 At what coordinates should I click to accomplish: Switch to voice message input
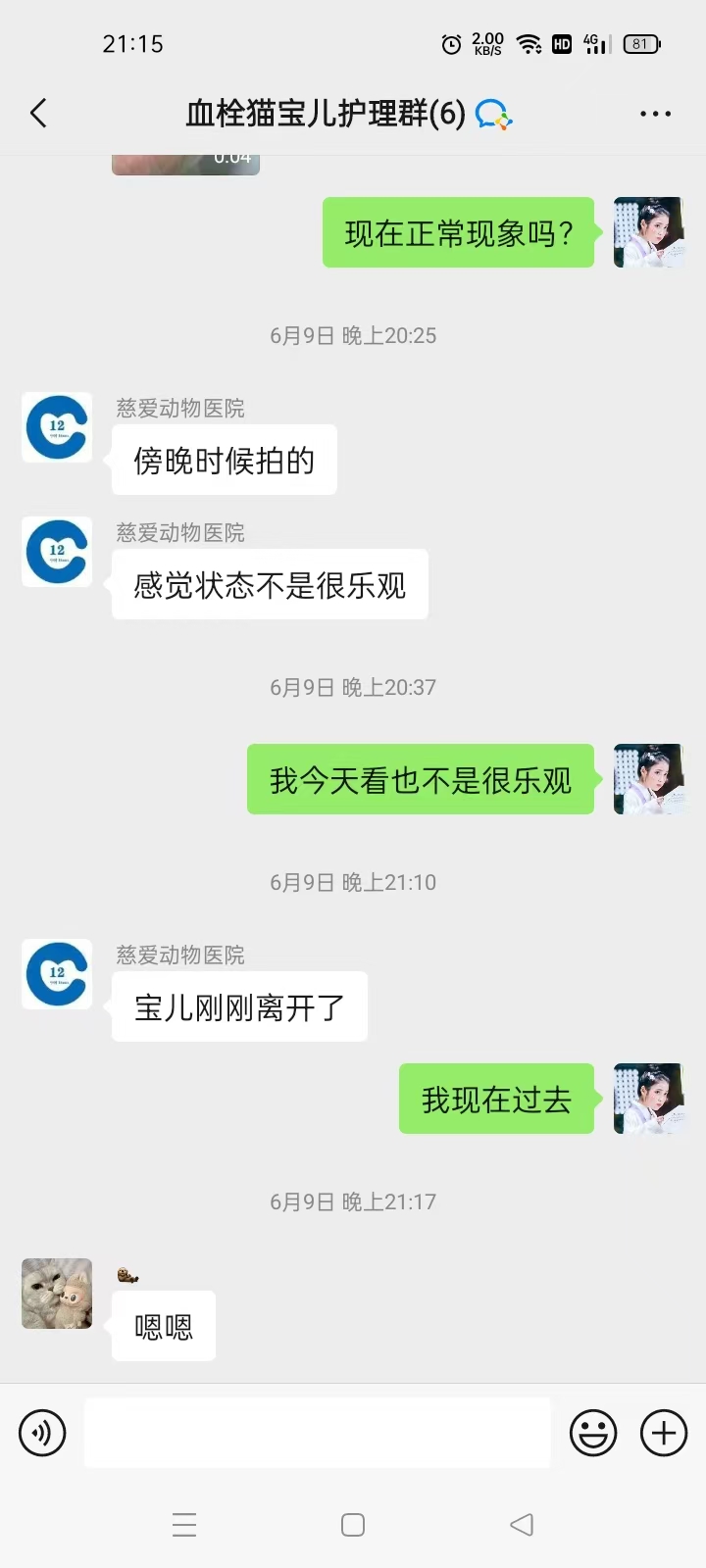[42, 1433]
